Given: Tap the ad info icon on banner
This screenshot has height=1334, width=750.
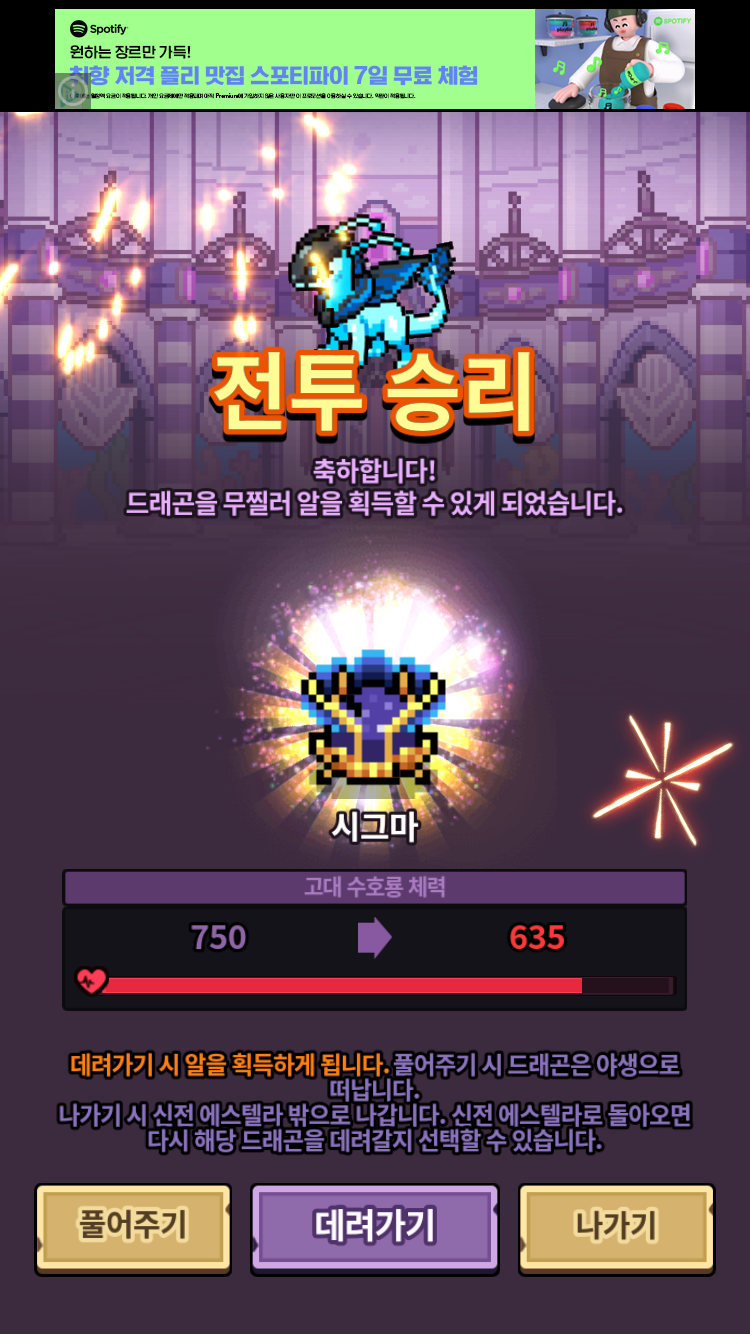Looking at the screenshot, I should (71, 92).
